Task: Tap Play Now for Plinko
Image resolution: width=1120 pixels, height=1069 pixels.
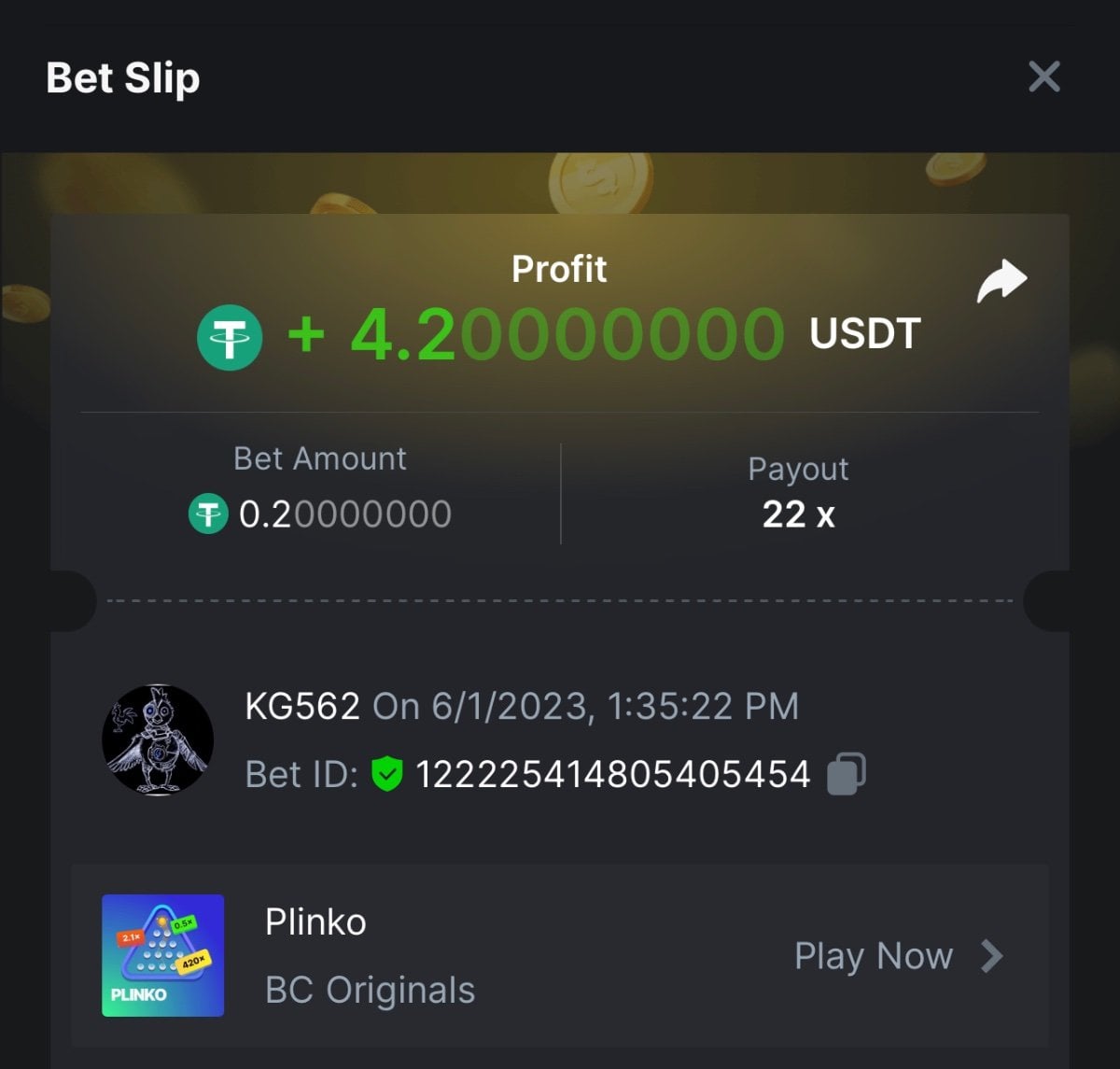Action: [897, 956]
